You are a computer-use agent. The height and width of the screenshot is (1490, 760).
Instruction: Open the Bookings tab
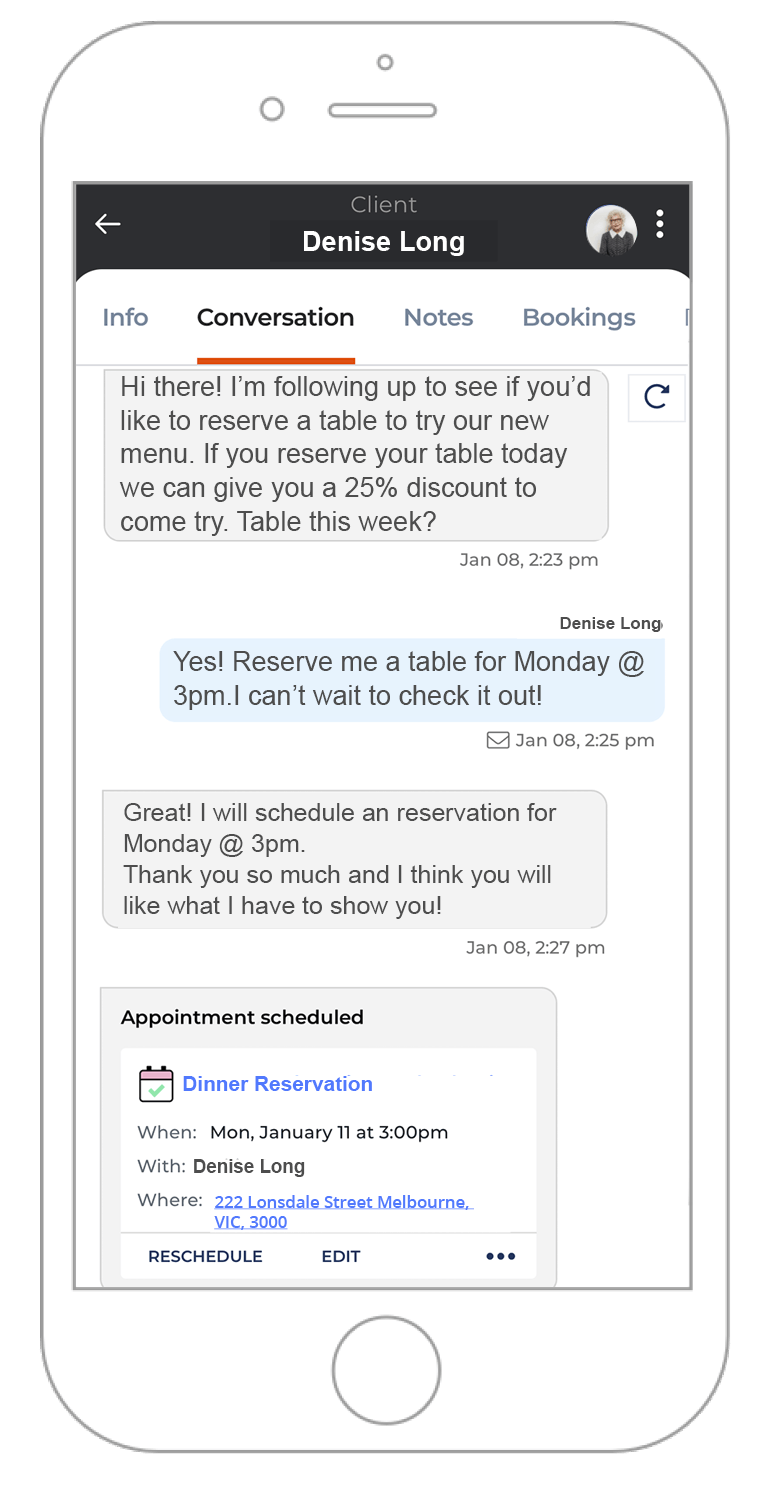pyautogui.click(x=578, y=318)
